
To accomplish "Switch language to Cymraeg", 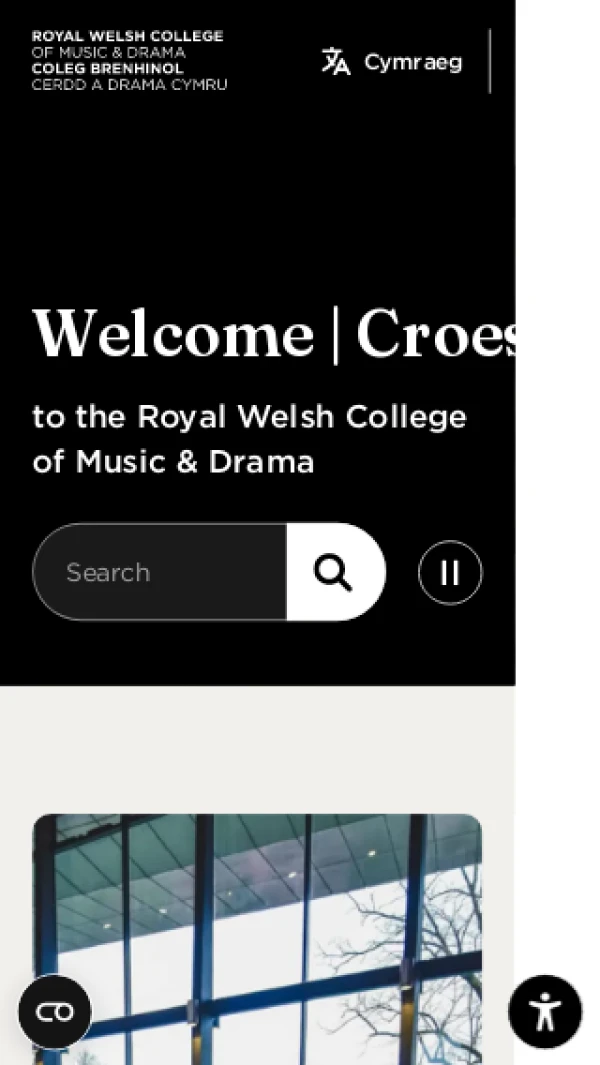I will click(x=393, y=62).
